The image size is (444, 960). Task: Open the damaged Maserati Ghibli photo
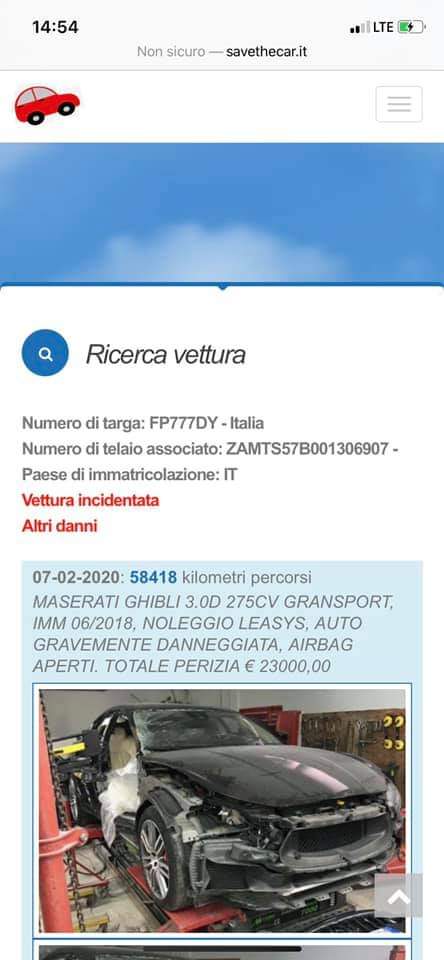[x=222, y=811]
